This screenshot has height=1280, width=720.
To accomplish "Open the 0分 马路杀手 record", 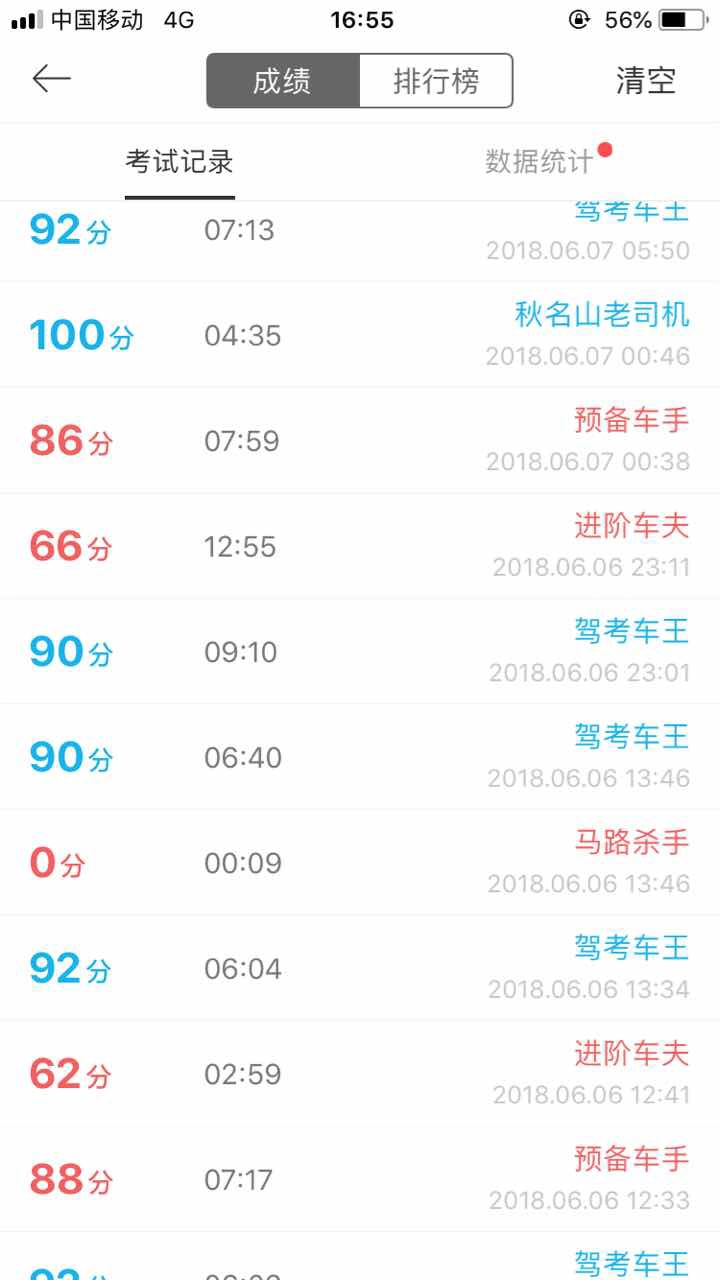I will (360, 863).
